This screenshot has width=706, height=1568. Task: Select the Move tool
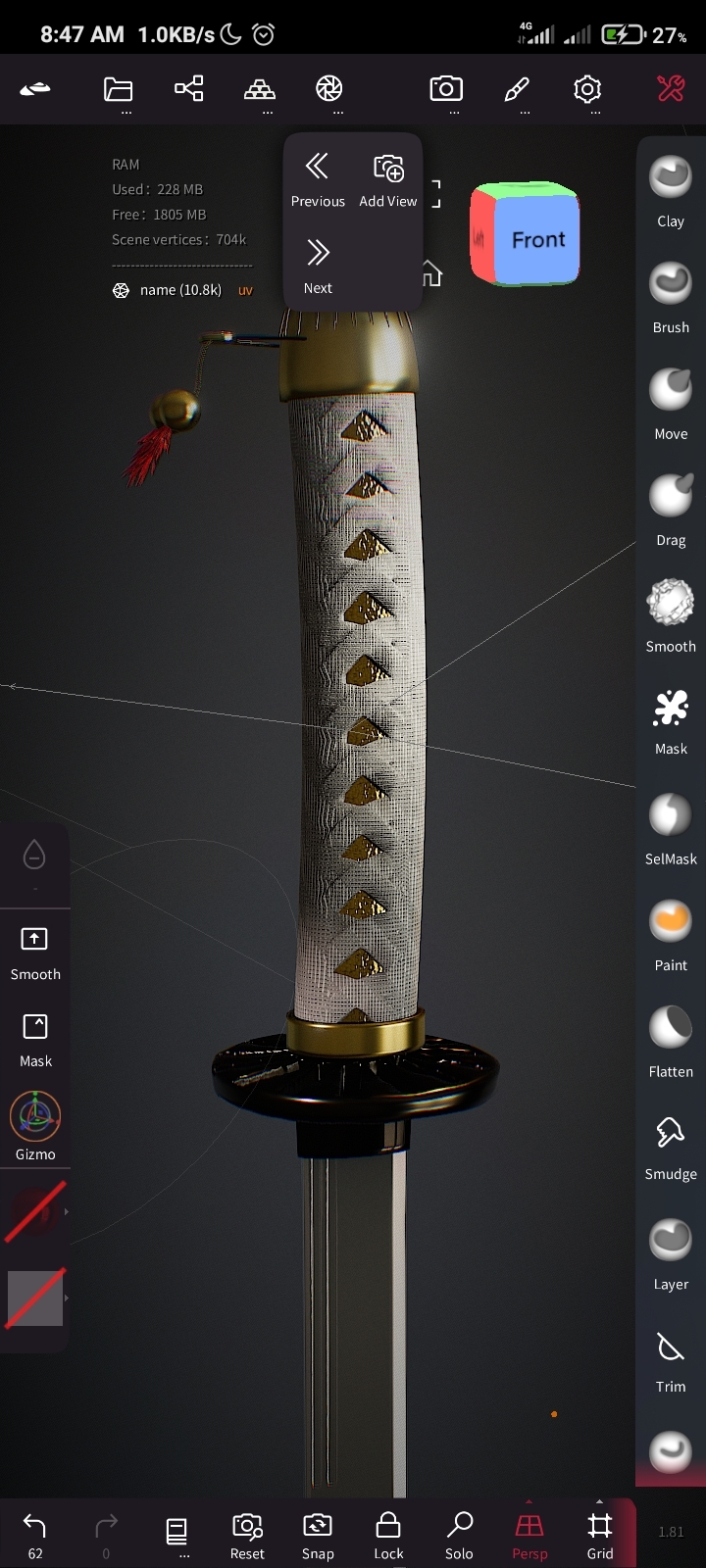671,402
